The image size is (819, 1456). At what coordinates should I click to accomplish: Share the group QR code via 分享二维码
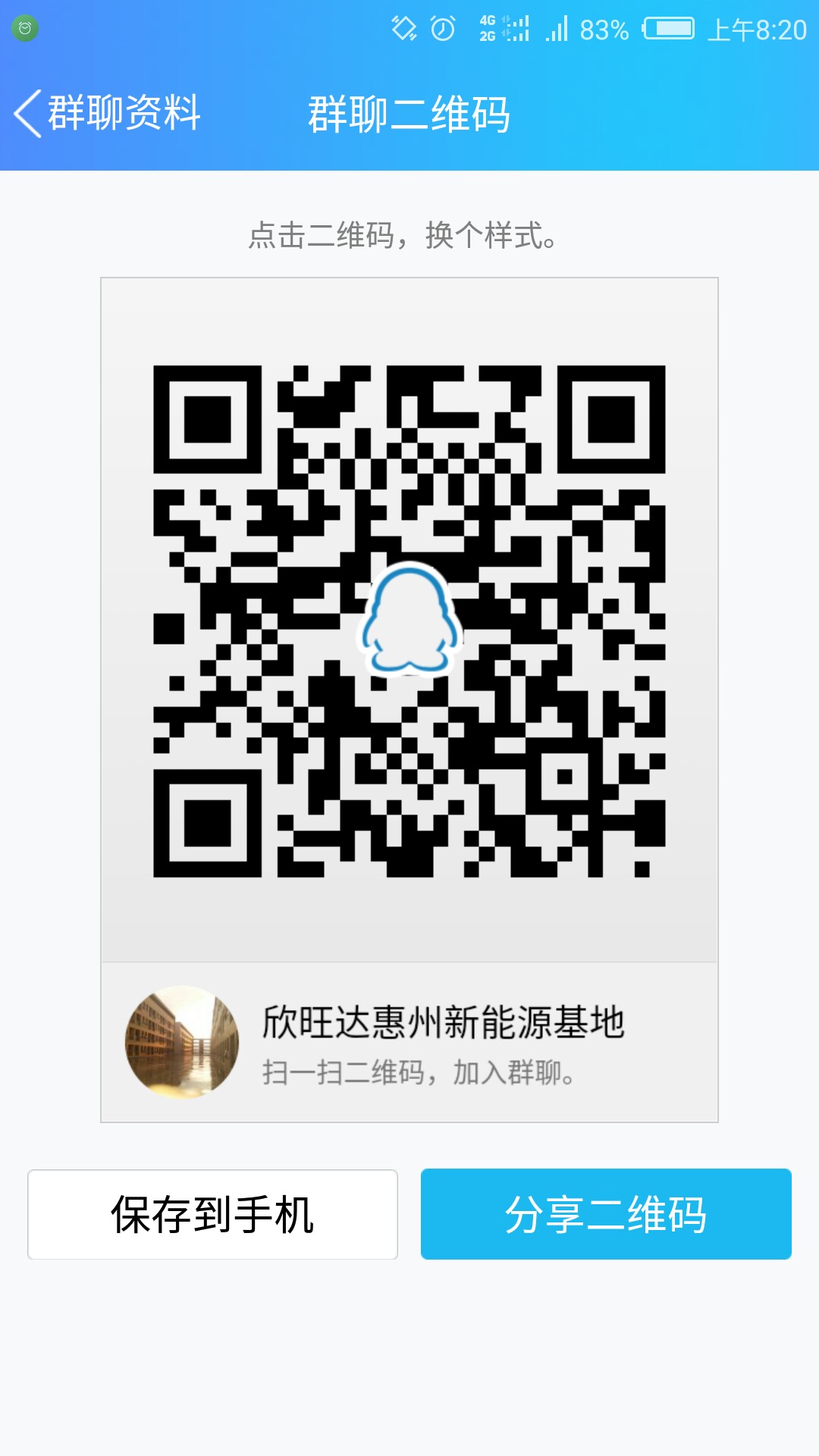click(x=606, y=1214)
